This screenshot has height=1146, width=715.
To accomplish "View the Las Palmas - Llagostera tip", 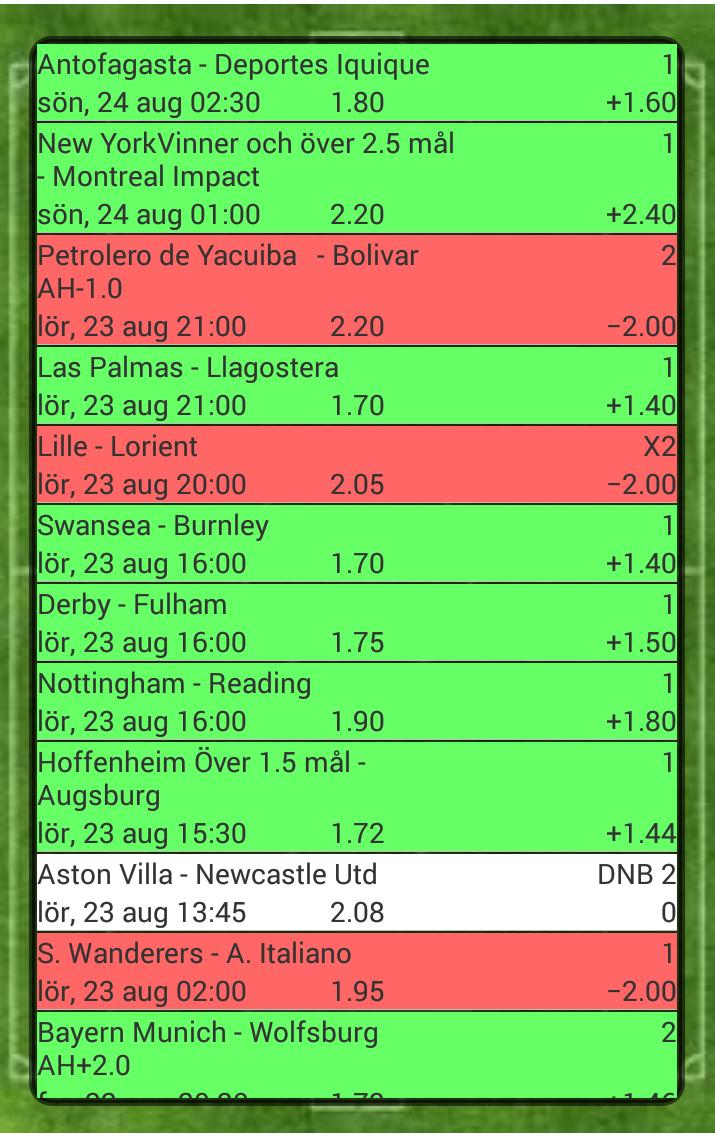I will coord(357,386).
